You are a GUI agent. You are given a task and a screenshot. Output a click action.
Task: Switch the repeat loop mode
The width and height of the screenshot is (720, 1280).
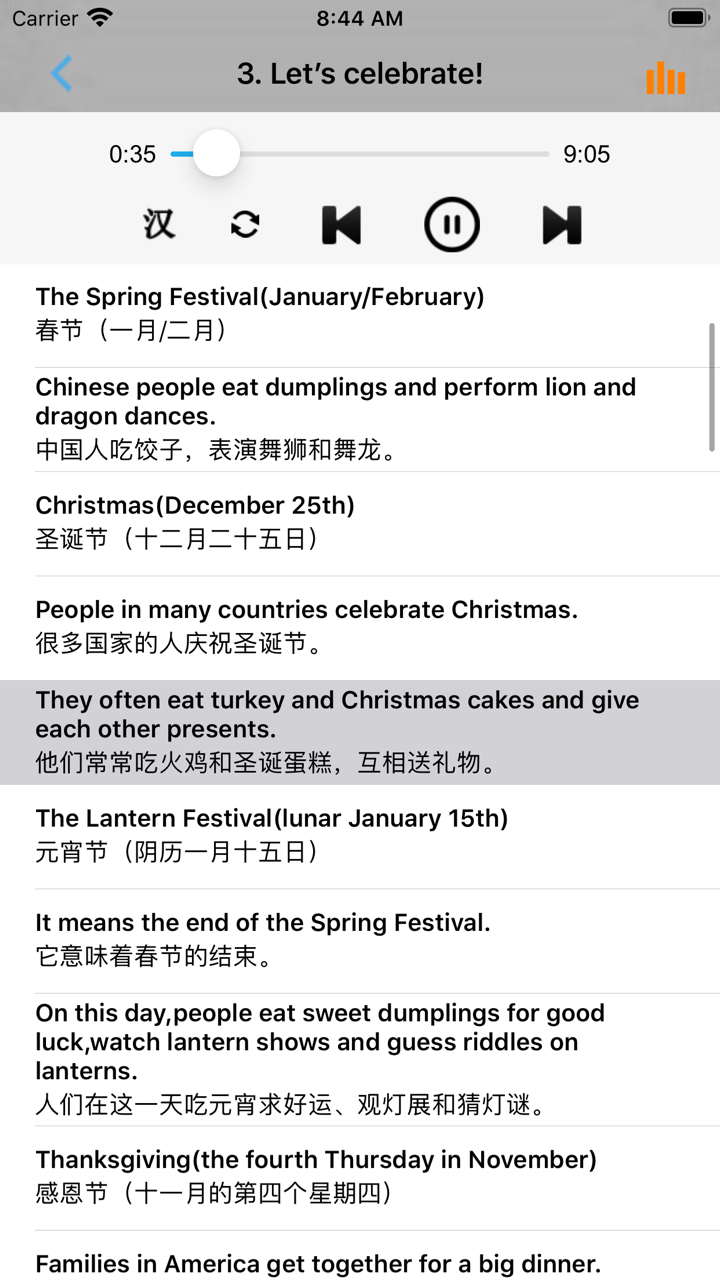click(x=245, y=224)
